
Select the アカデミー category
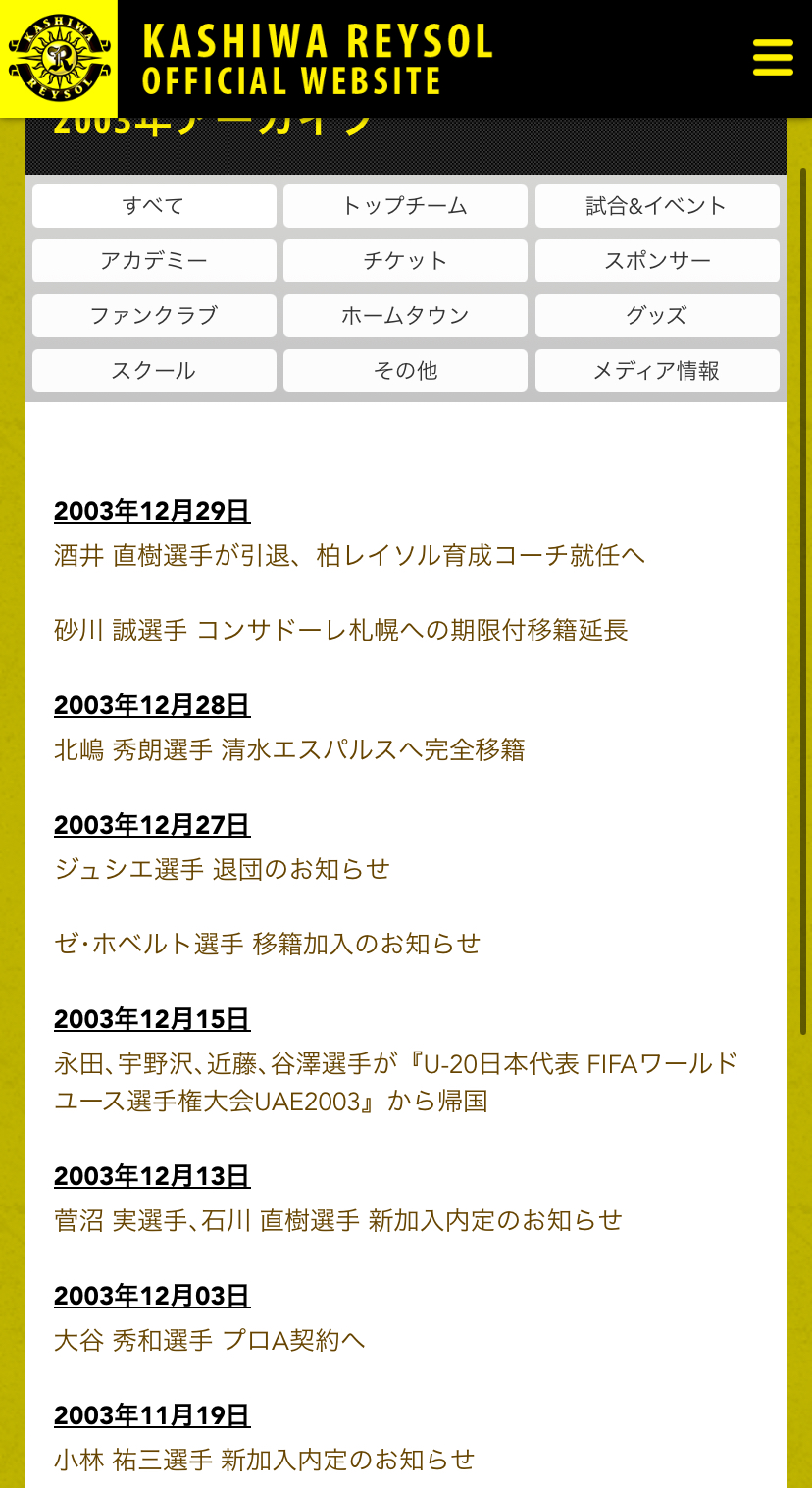154,261
